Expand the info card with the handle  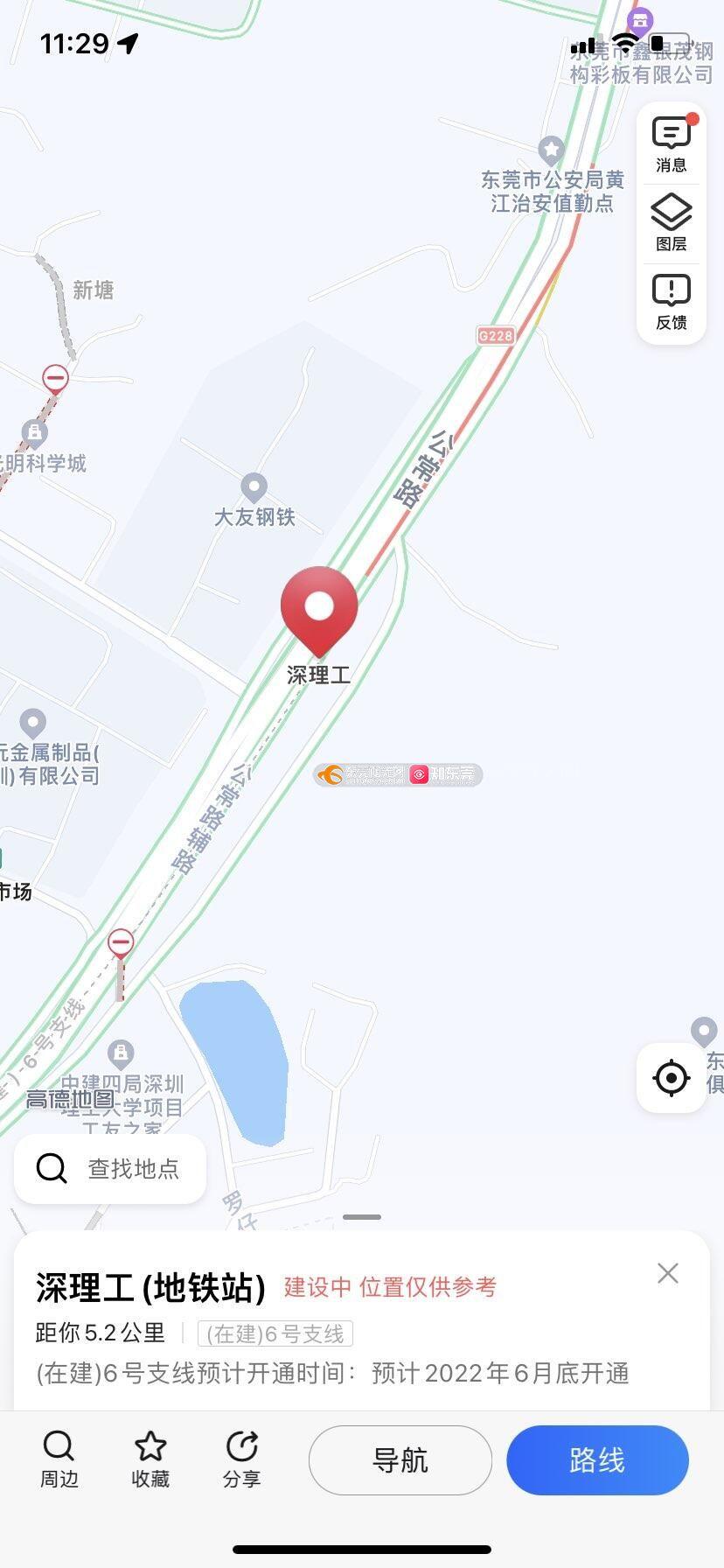pos(362,1217)
